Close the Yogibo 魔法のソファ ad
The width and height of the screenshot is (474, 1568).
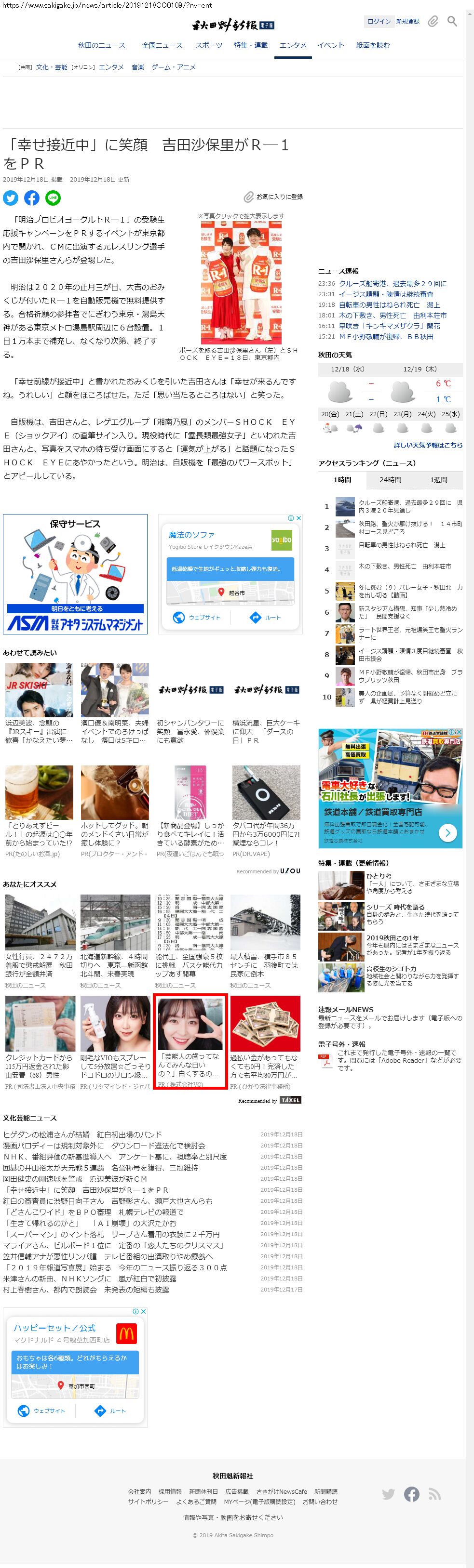click(x=298, y=518)
